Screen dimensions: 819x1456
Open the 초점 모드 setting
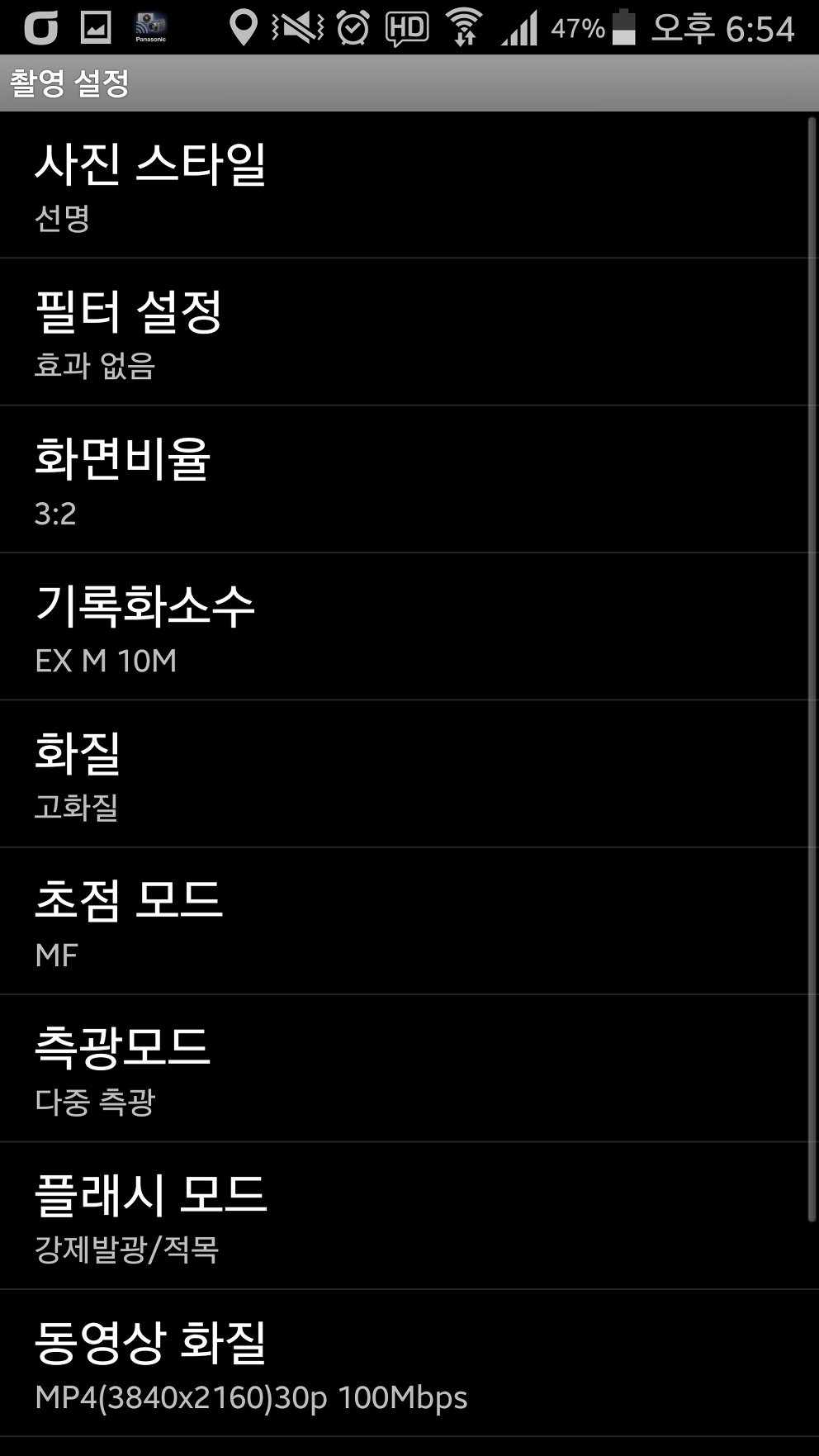[403, 921]
